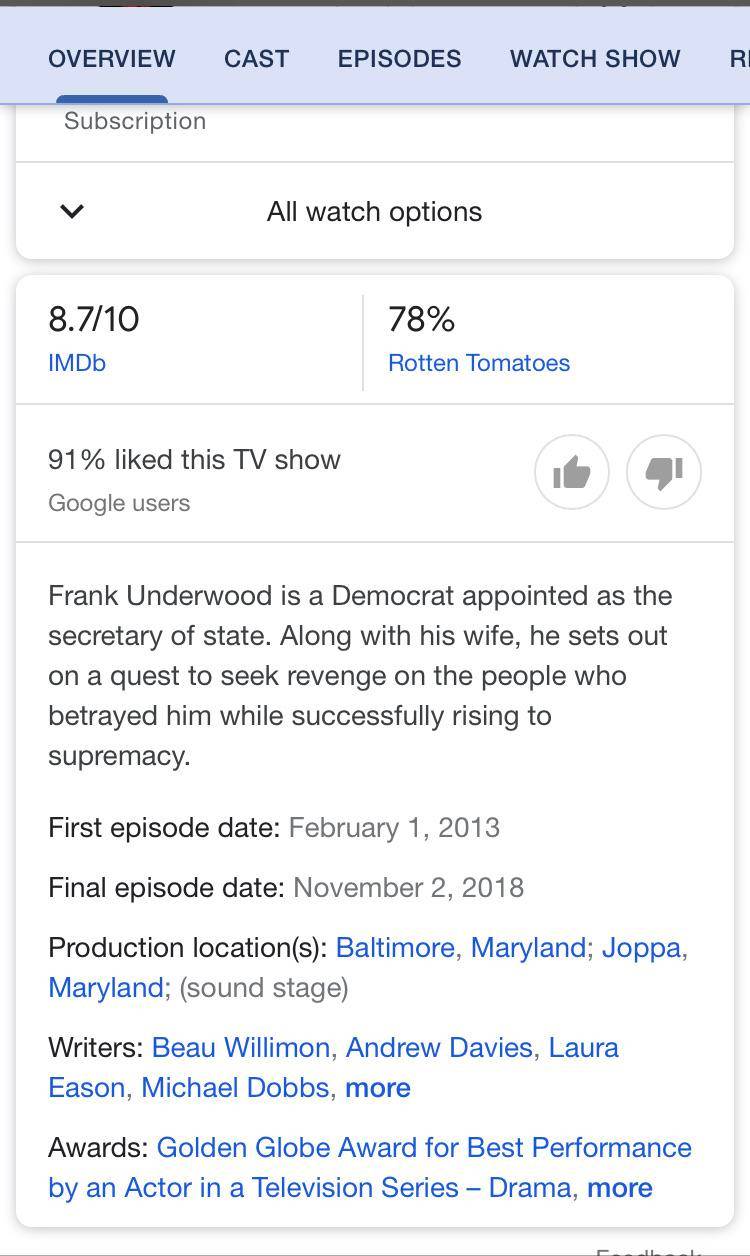Expand All watch options
This screenshot has height=1256, width=750.
pos(374,211)
